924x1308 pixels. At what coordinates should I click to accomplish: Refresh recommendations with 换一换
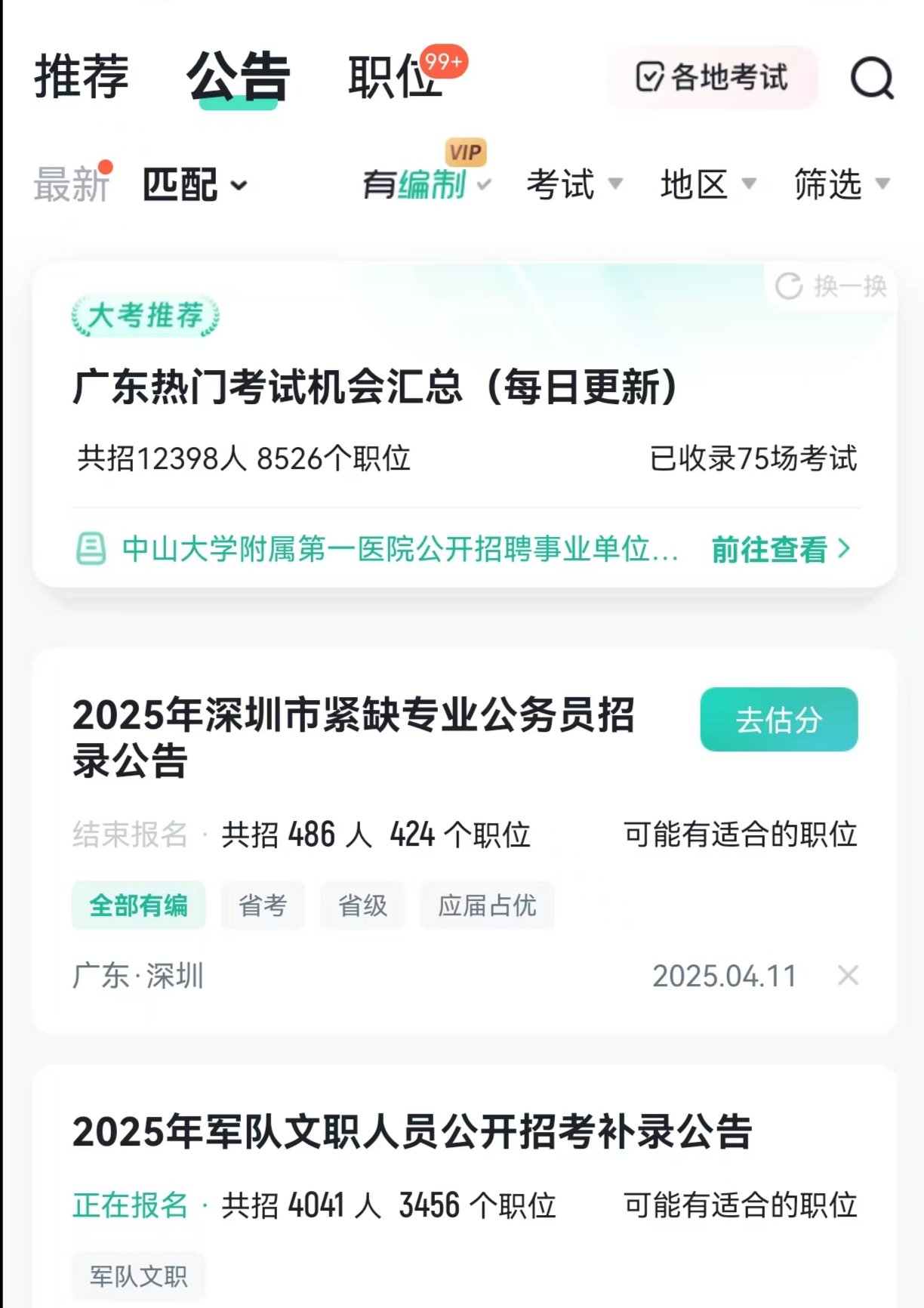[x=831, y=286]
